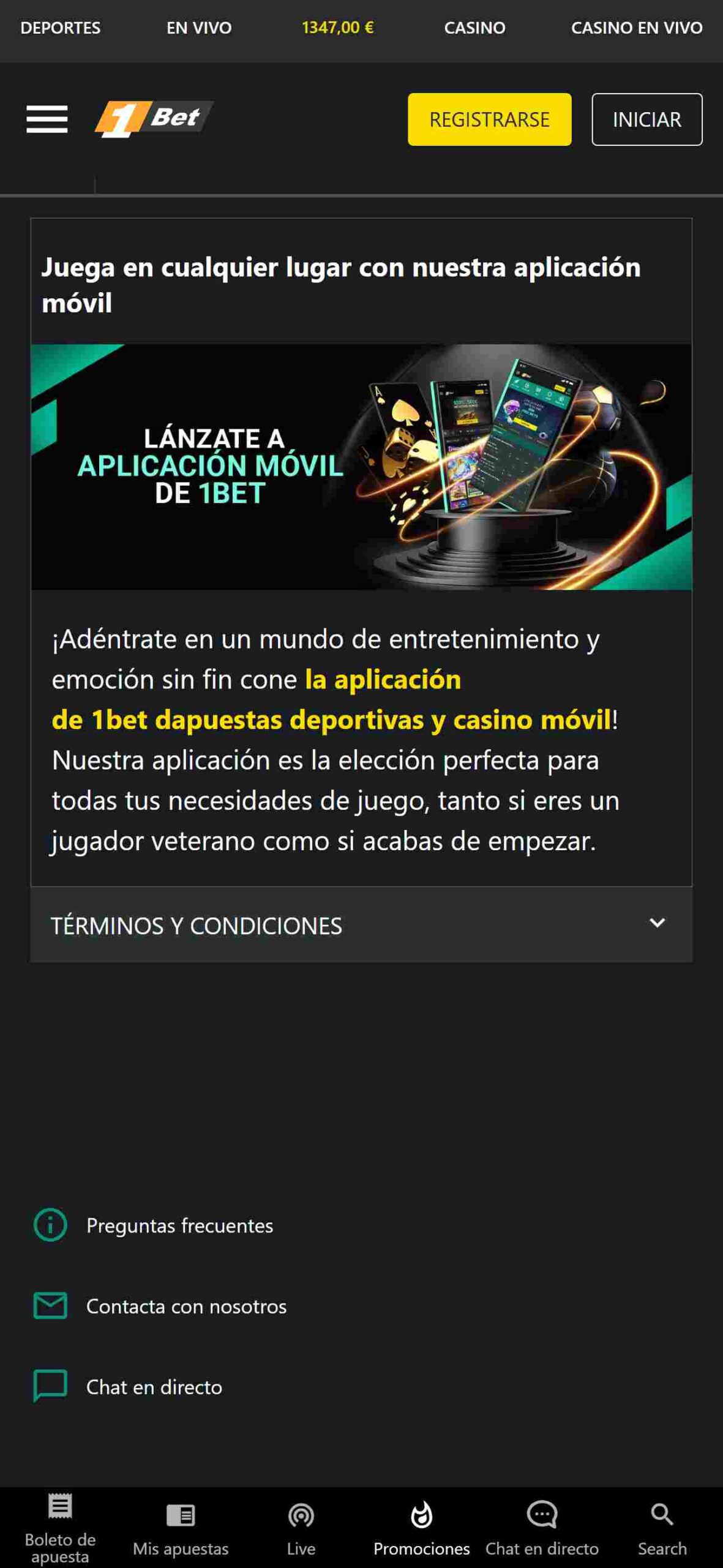Tap the mobile app promo banner
This screenshot has height=1568, width=723.
click(x=361, y=467)
